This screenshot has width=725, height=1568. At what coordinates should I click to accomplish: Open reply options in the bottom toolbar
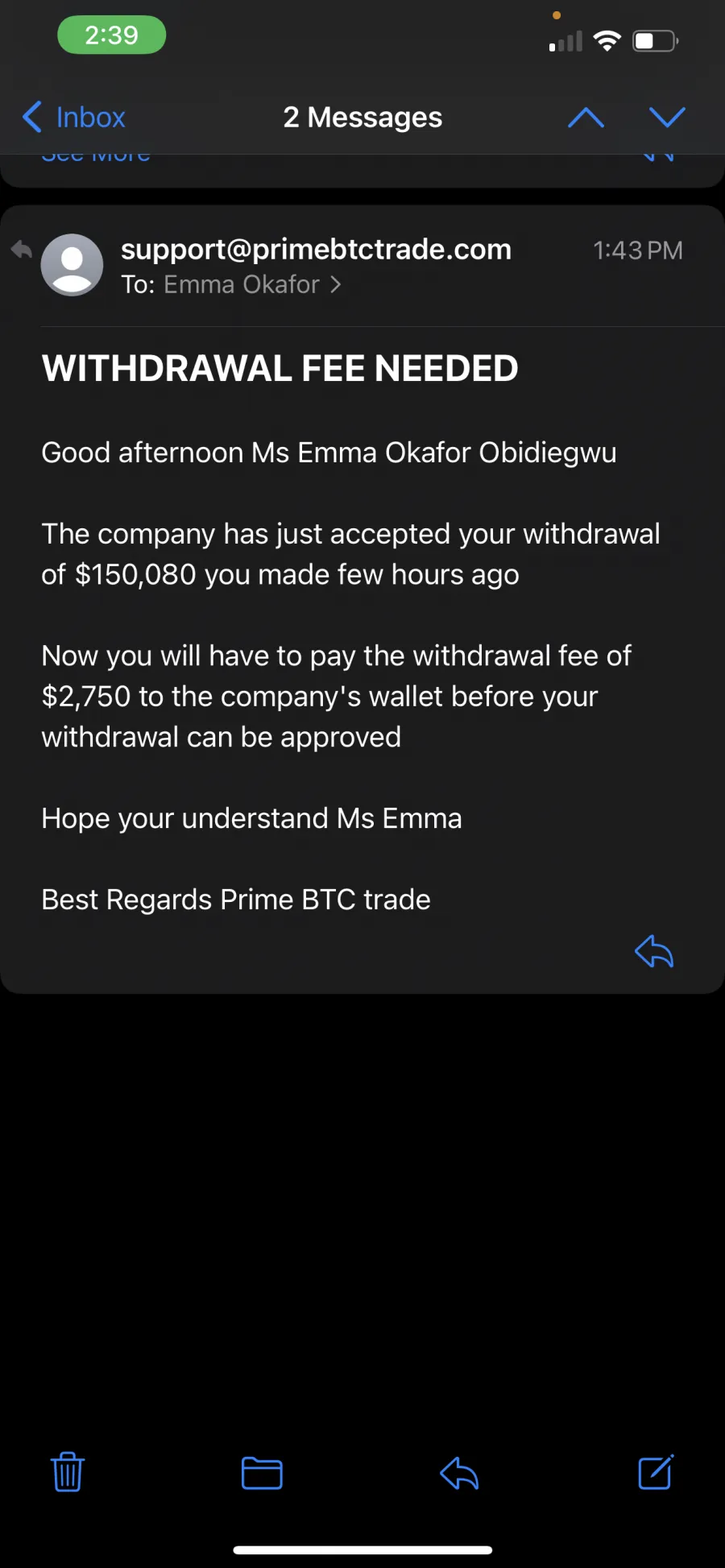pyautogui.click(x=459, y=1473)
